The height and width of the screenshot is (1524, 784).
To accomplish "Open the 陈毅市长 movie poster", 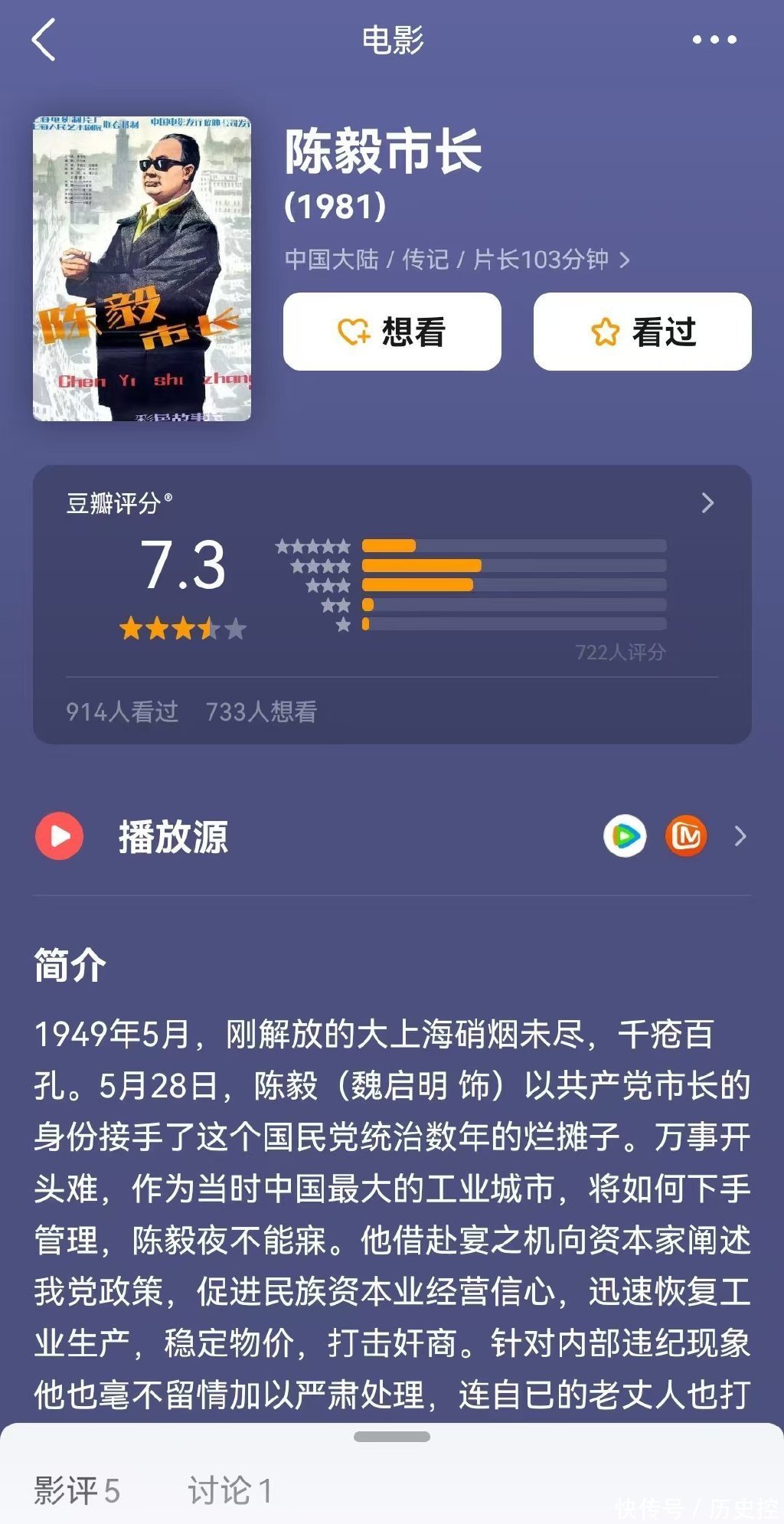I will (142, 268).
